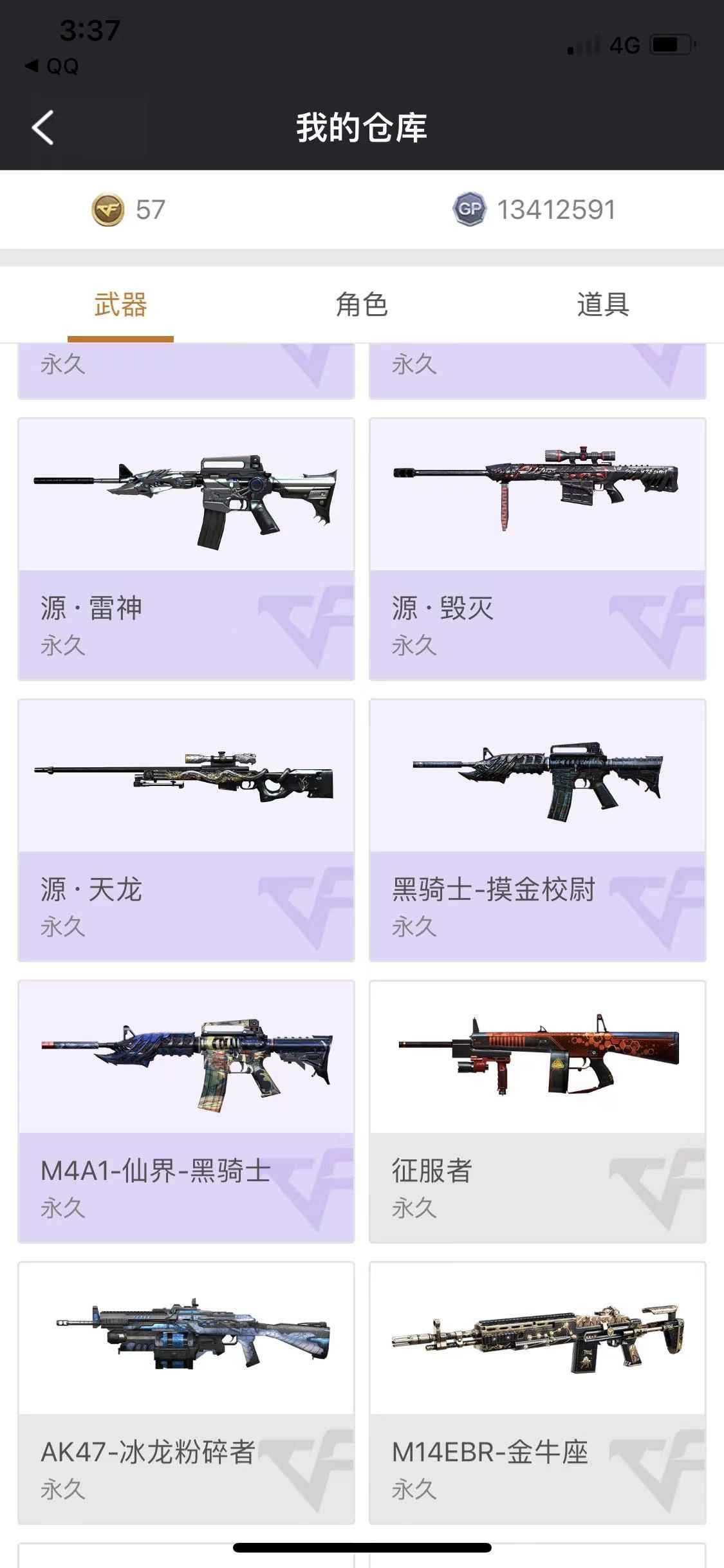Switch to the 道具 tab

603,304
